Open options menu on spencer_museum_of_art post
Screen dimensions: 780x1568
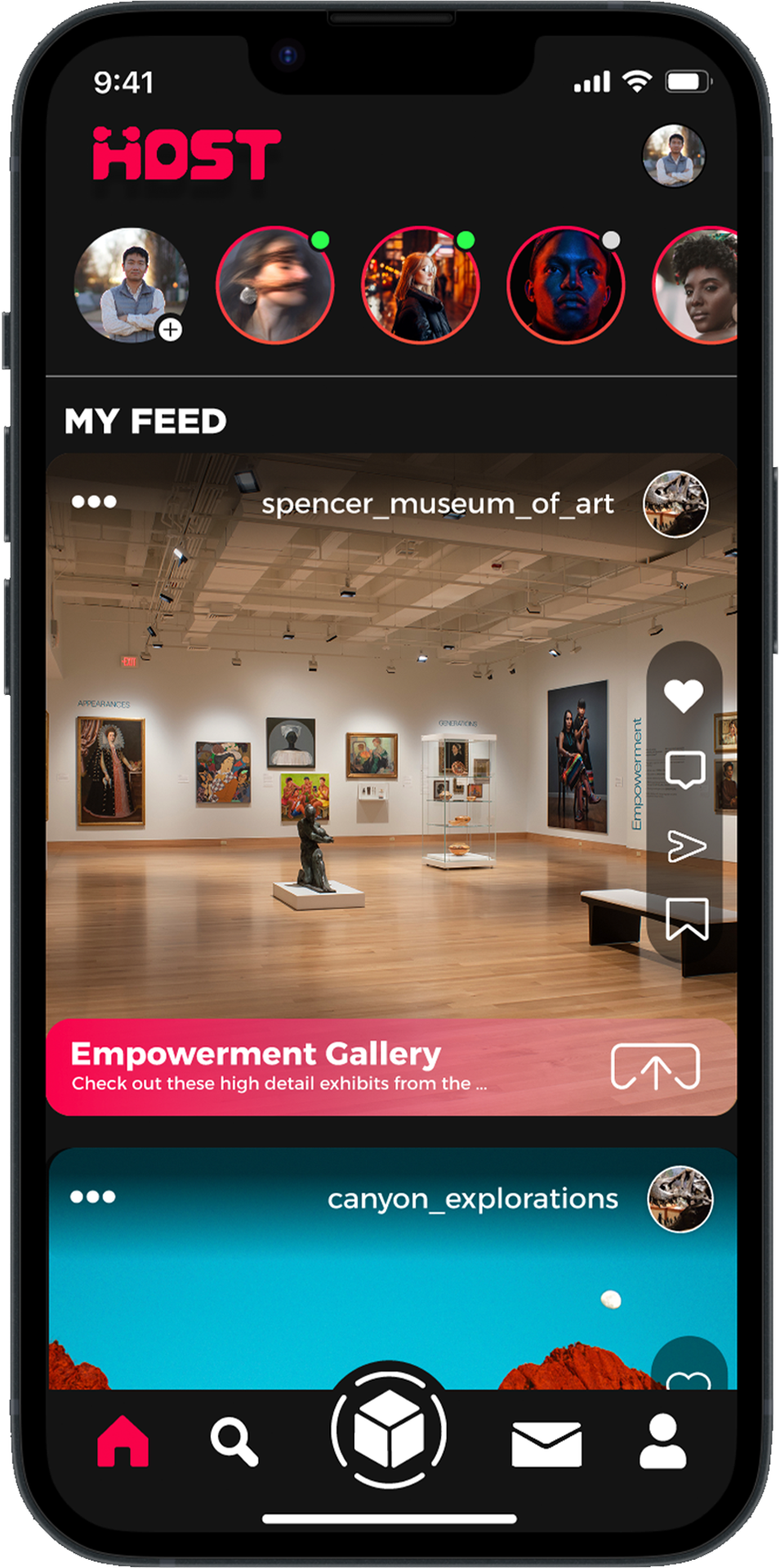tap(94, 501)
